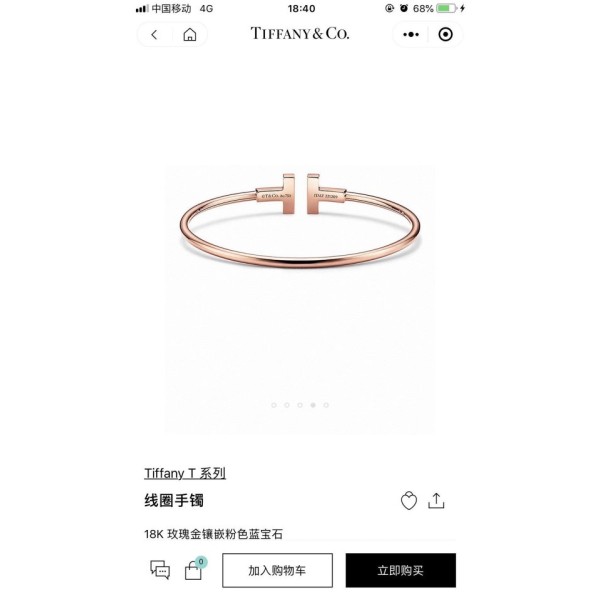Open customer service chat
Screen dimensions: 600x600
click(160, 570)
